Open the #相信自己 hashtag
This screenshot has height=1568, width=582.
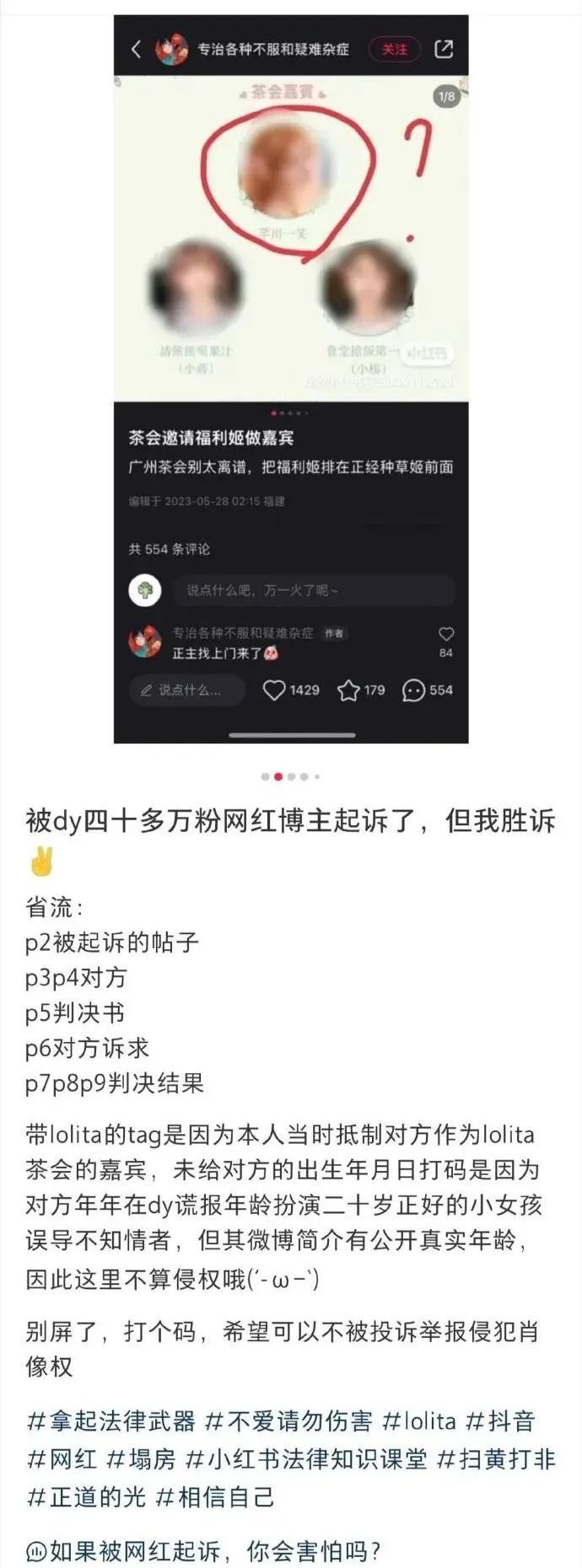coord(216,1497)
